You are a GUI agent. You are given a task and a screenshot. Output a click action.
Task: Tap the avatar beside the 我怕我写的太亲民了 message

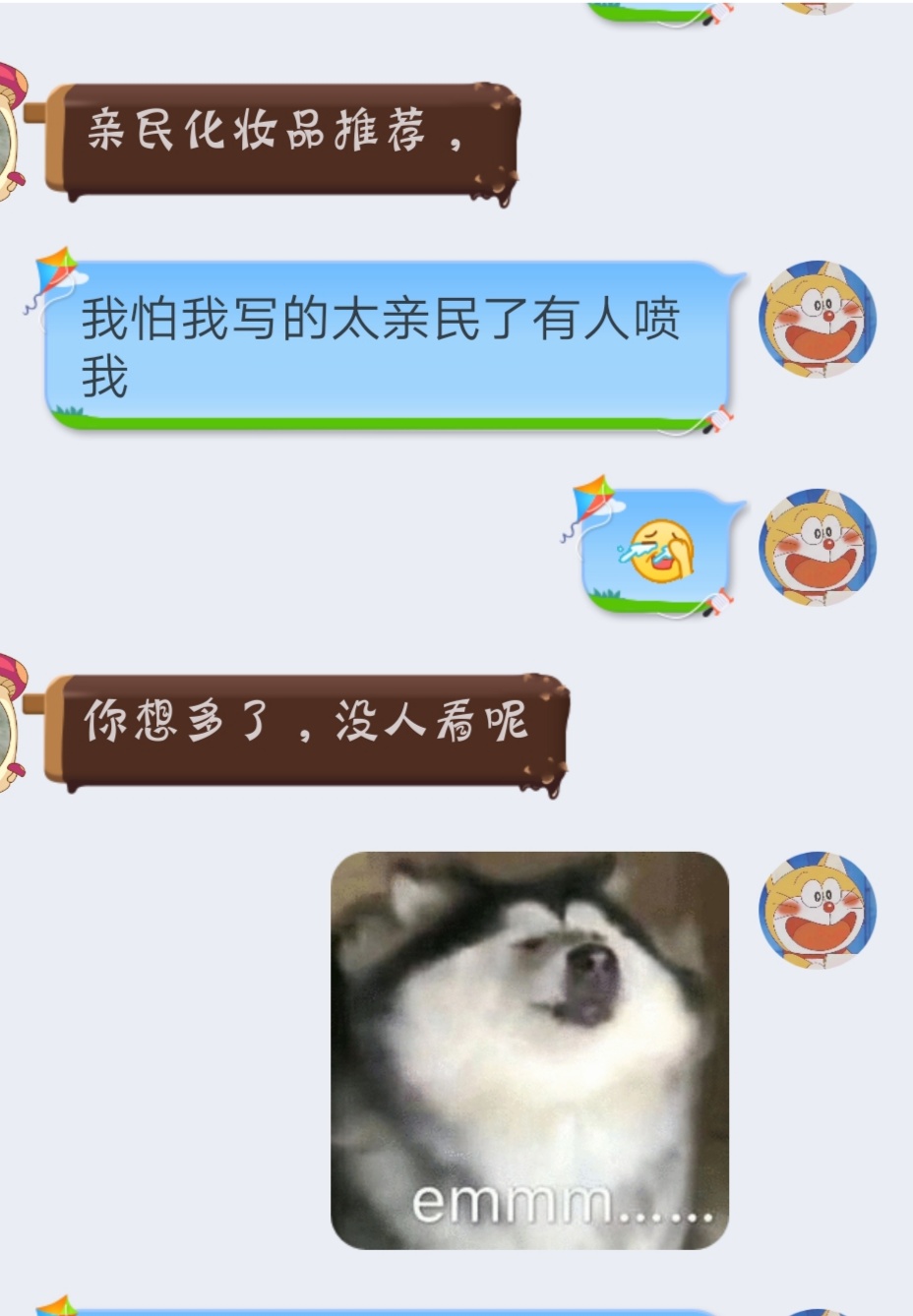816,319
